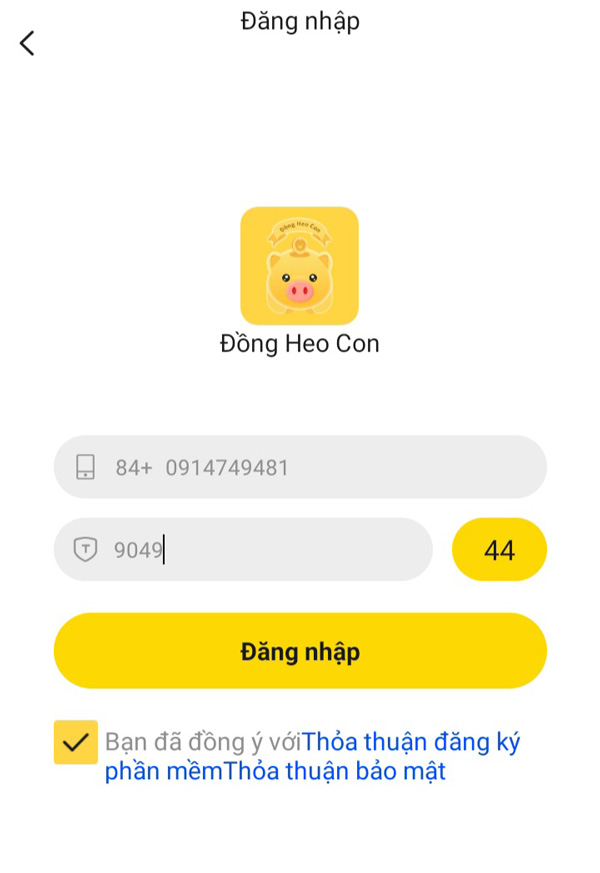Open Thỏa thuận bảo mật link

(x=335, y=772)
